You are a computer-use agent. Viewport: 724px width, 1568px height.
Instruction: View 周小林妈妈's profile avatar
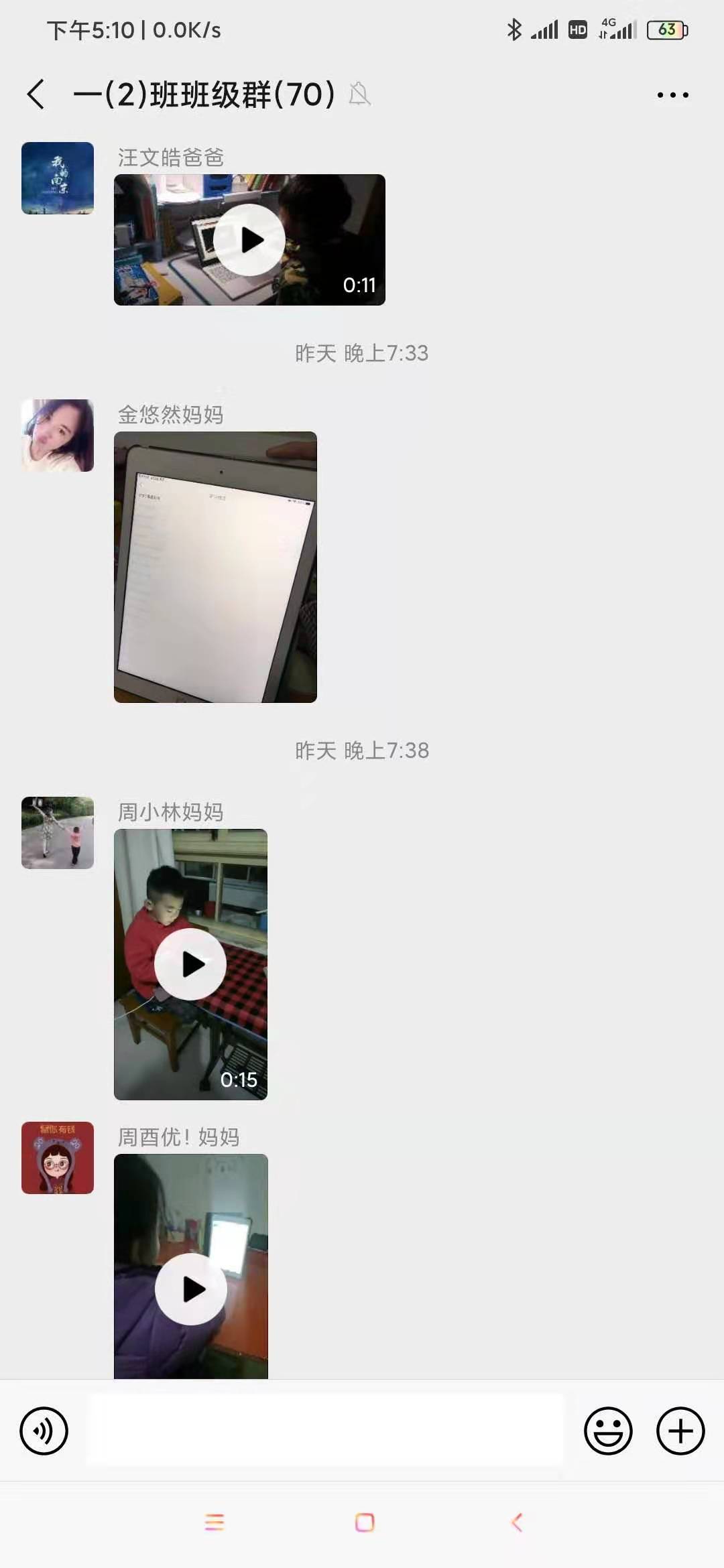[x=58, y=833]
